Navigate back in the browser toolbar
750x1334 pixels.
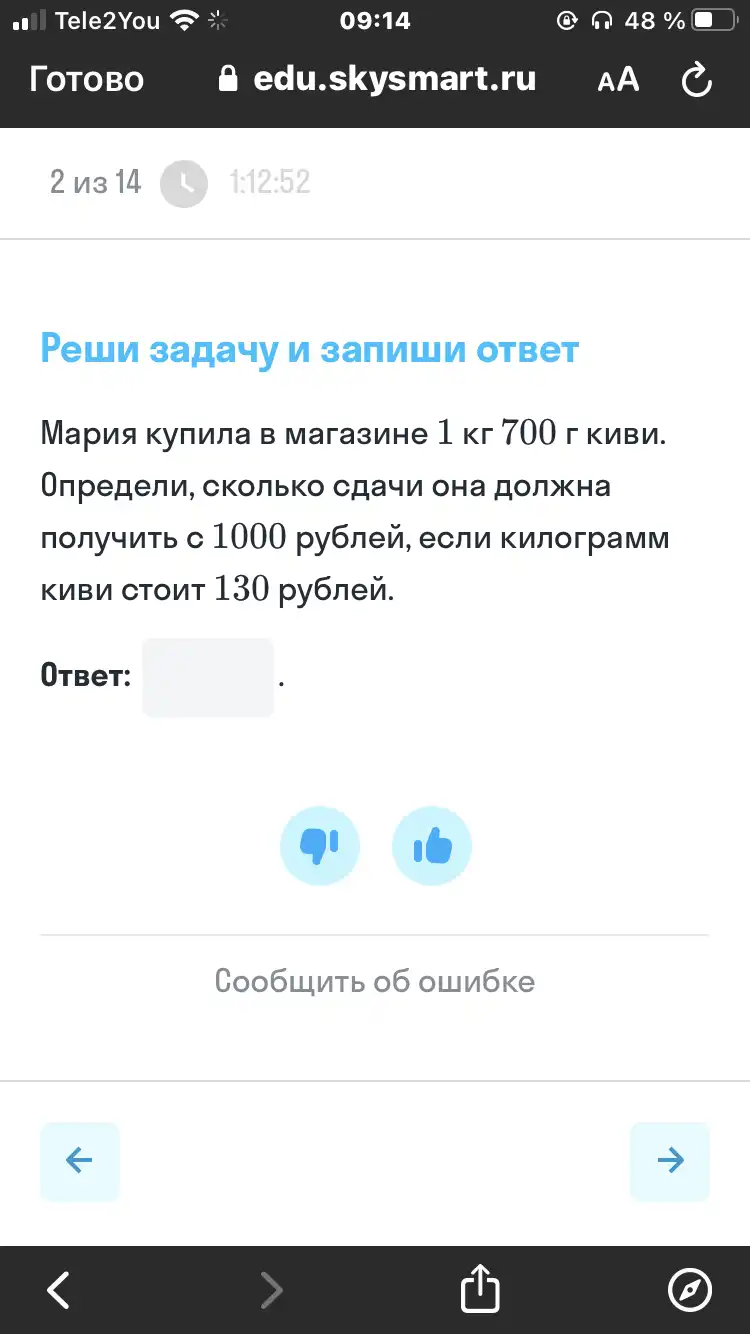coord(59,1290)
